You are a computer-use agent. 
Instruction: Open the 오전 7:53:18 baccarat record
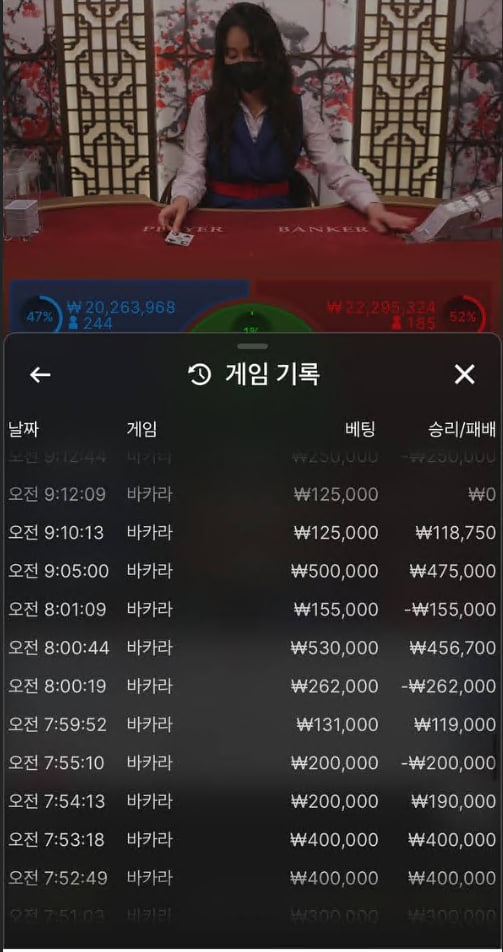pos(252,840)
